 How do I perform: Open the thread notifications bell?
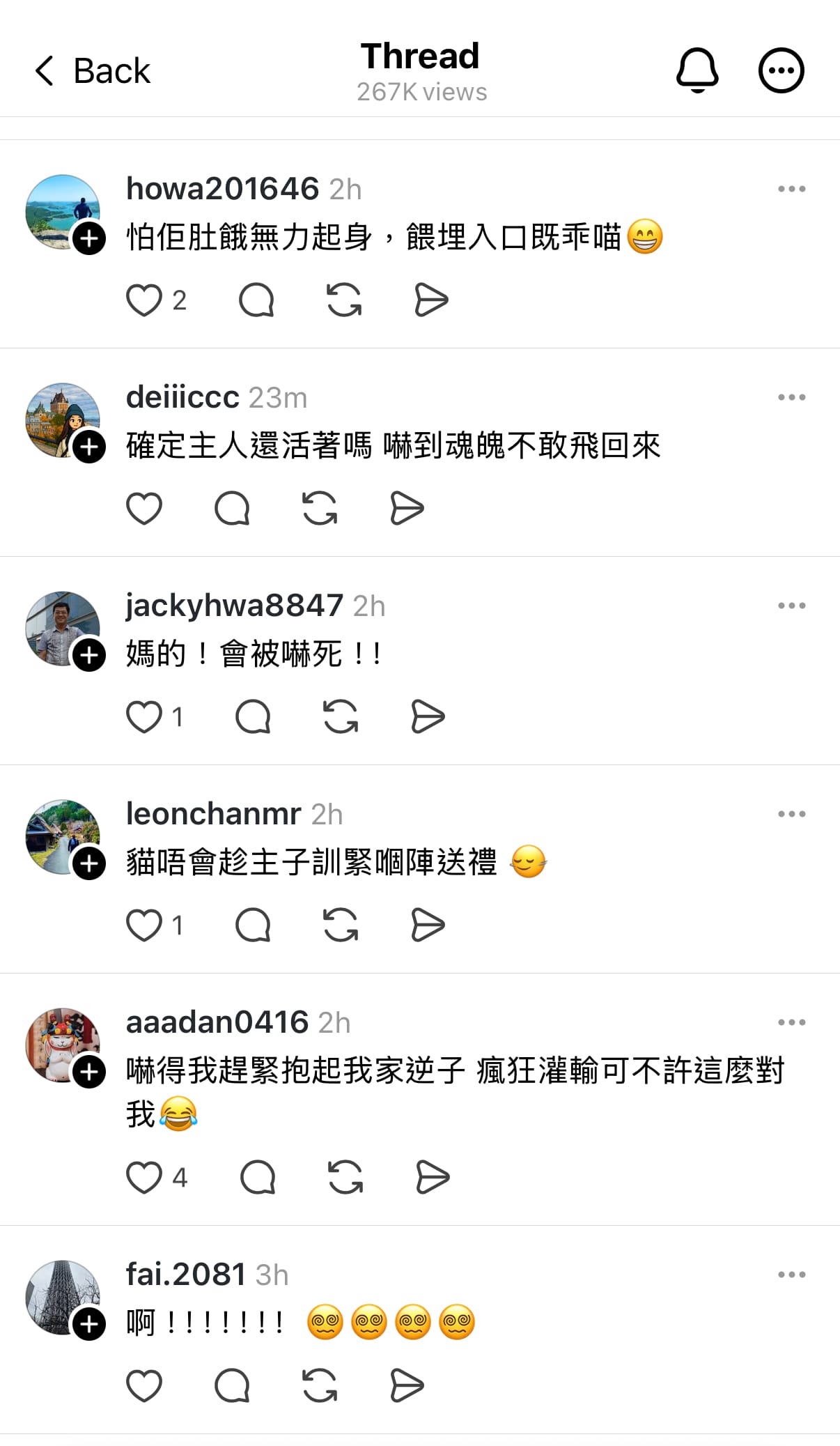tap(697, 70)
